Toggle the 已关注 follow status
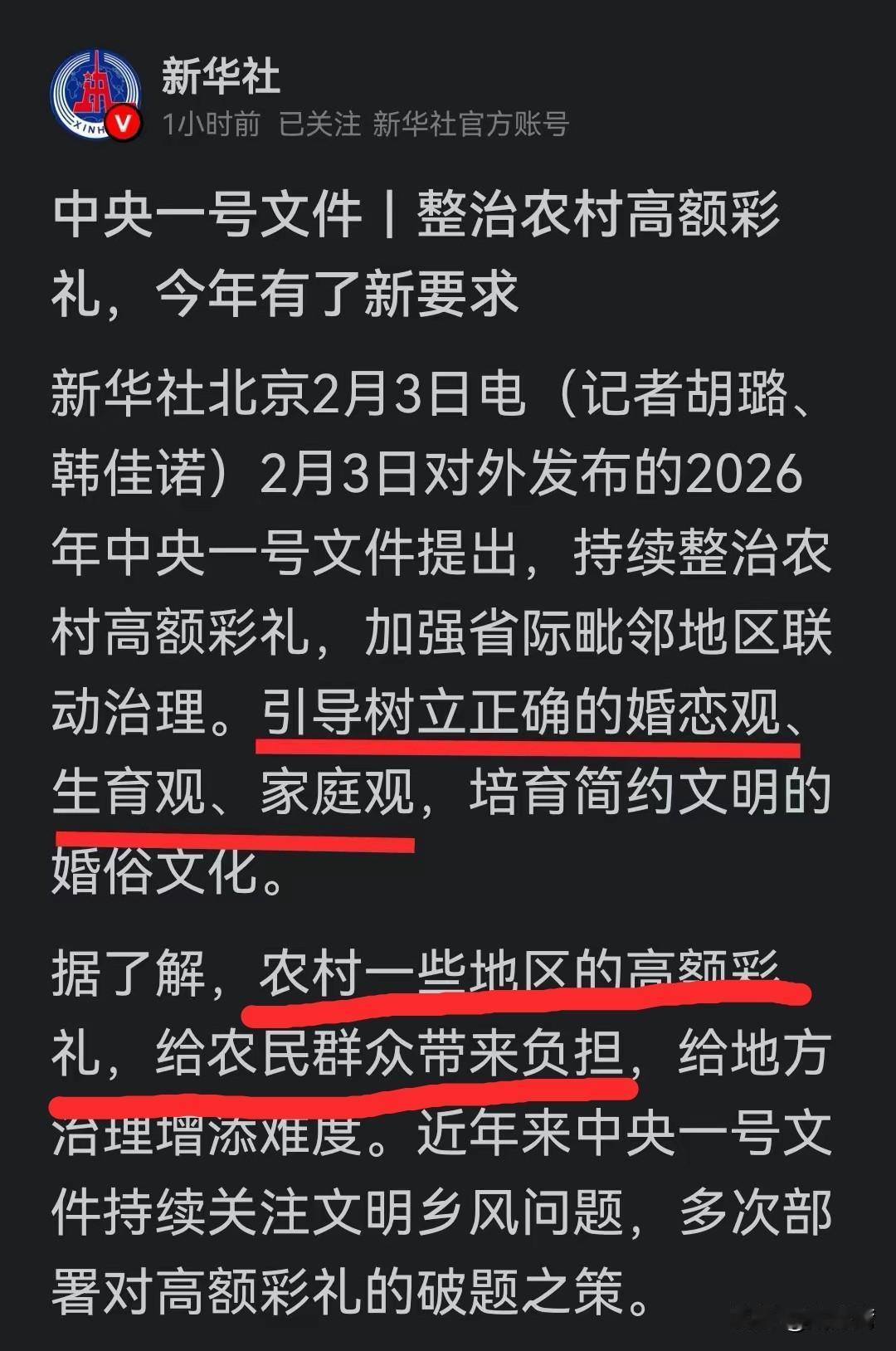Screen dimensions: 896x1351 pos(322,126)
